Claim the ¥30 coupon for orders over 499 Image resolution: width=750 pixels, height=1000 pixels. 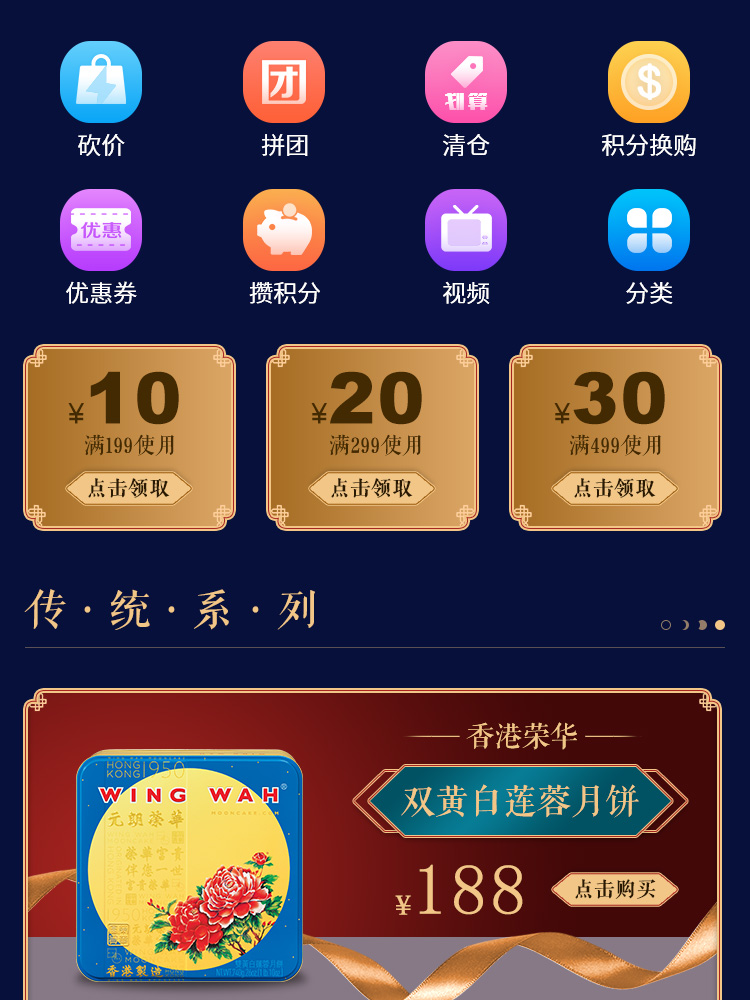click(615, 488)
